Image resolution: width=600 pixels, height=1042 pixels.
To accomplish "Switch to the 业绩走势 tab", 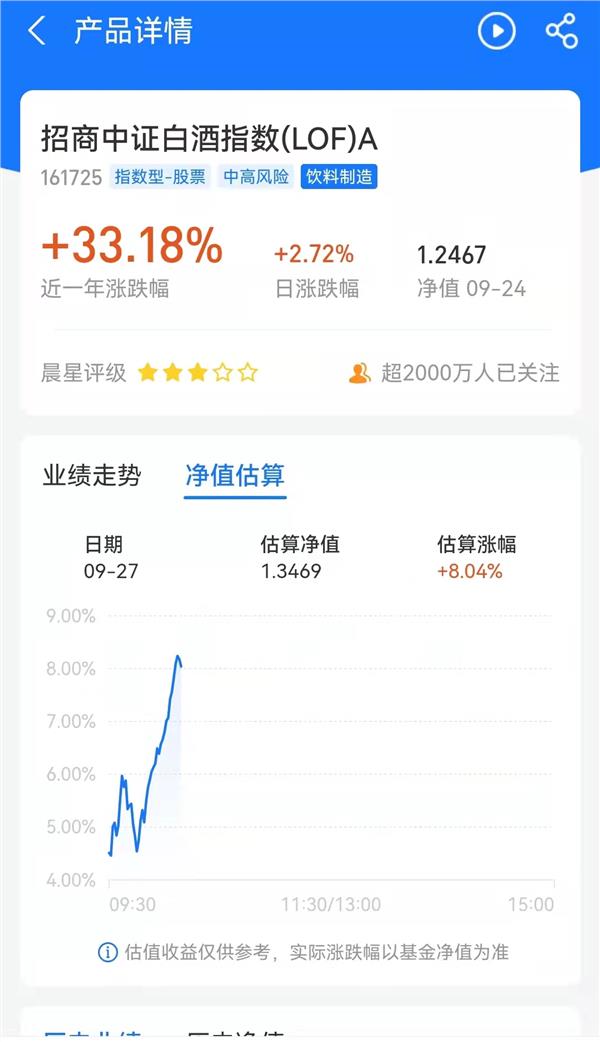I will click(x=92, y=476).
